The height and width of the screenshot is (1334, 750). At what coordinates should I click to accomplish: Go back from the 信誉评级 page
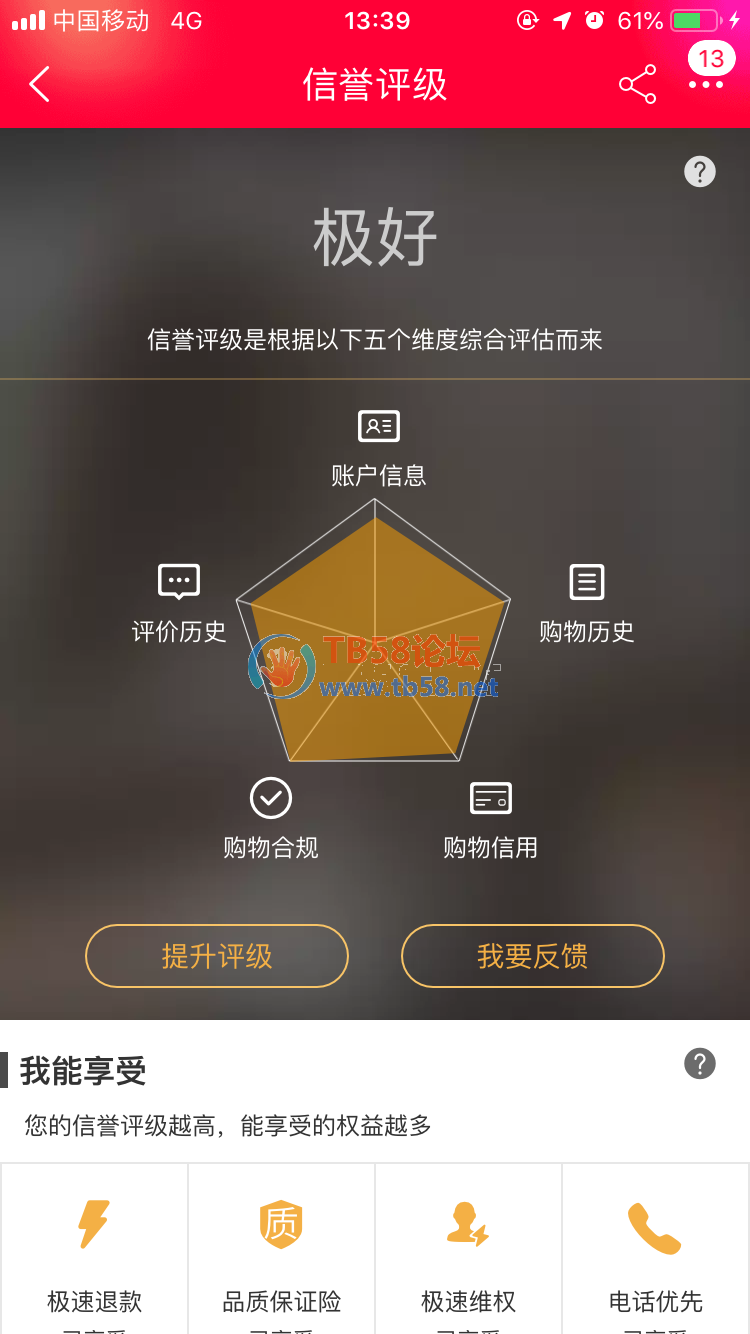point(40,85)
